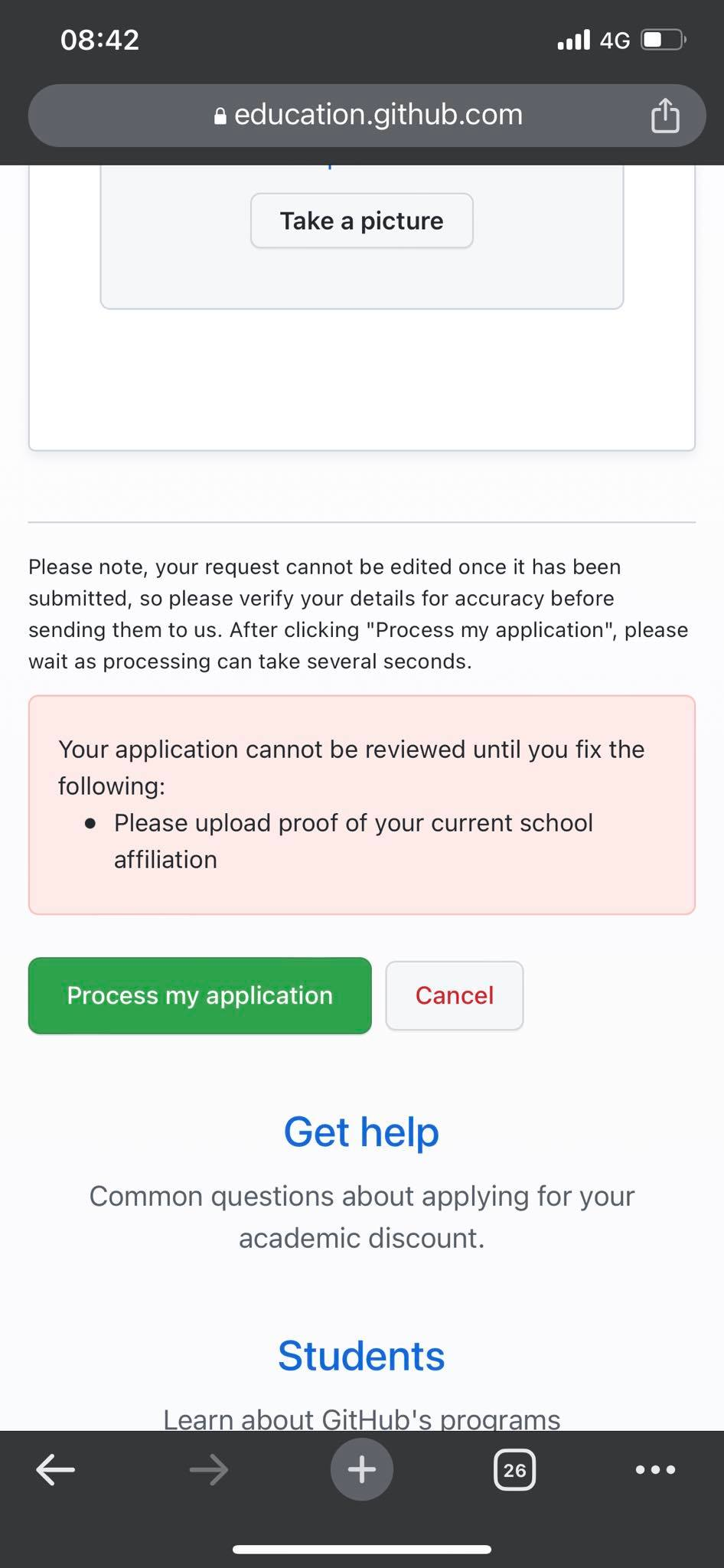
Task: Go back to the previous page
Action: pyautogui.click(x=56, y=1469)
